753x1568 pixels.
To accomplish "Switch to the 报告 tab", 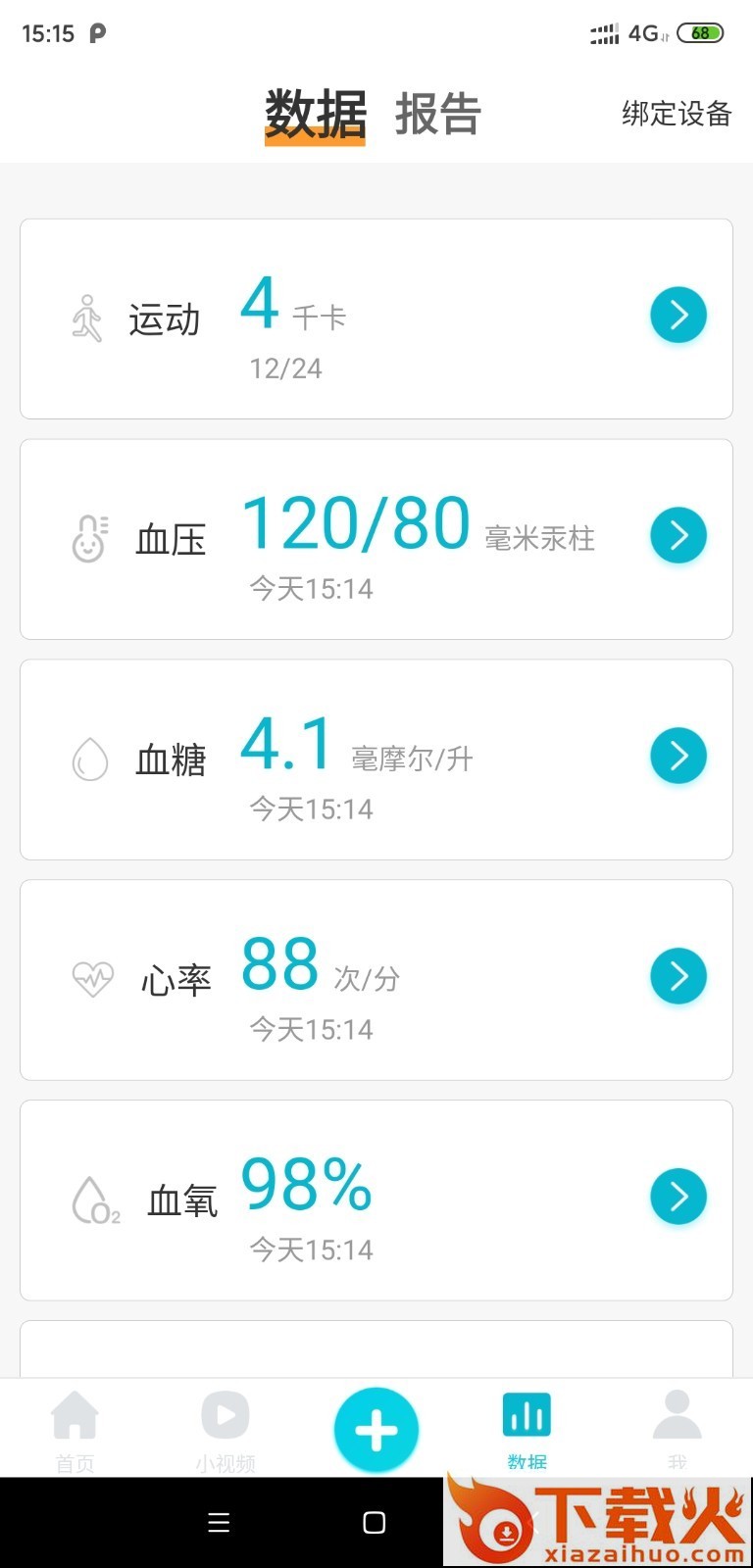I will click(437, 115).
